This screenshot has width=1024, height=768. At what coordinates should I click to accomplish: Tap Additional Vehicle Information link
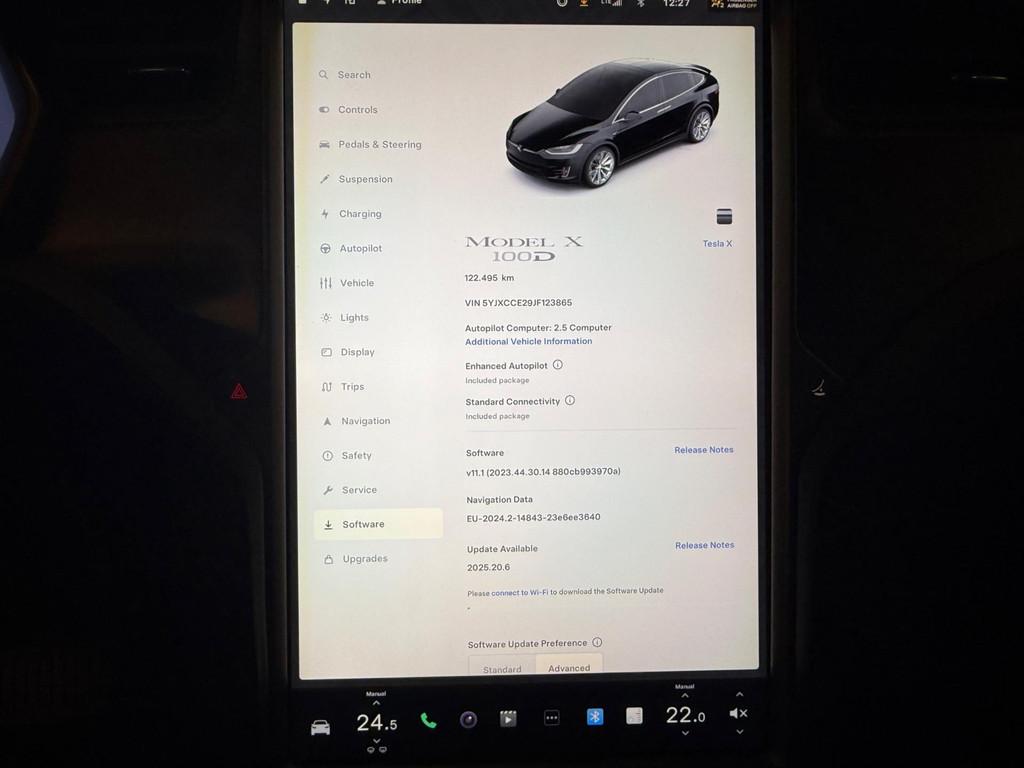click(528, 342)
